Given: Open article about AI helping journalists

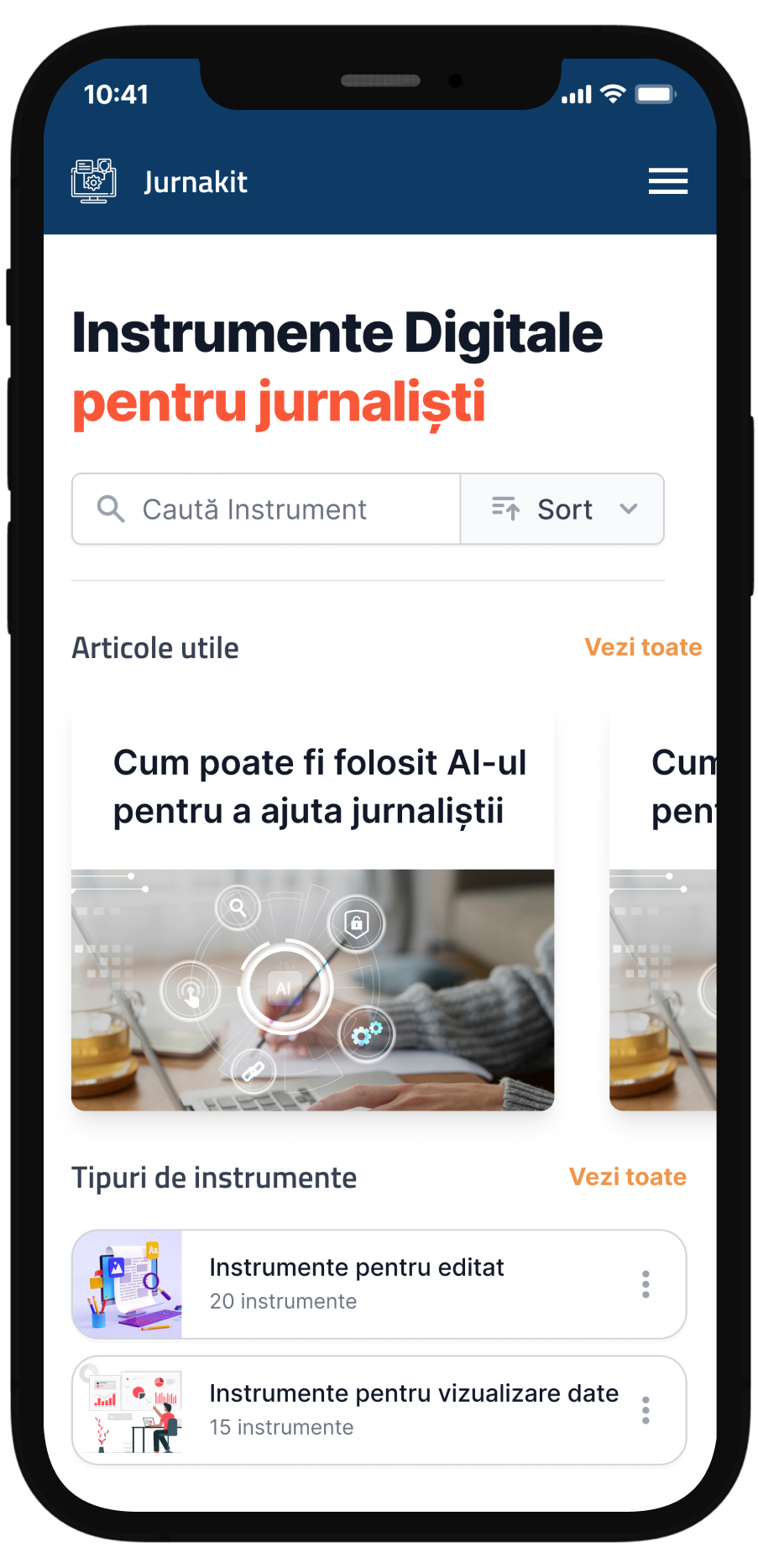Looking at the screenshot, I should tap(312, 911).
